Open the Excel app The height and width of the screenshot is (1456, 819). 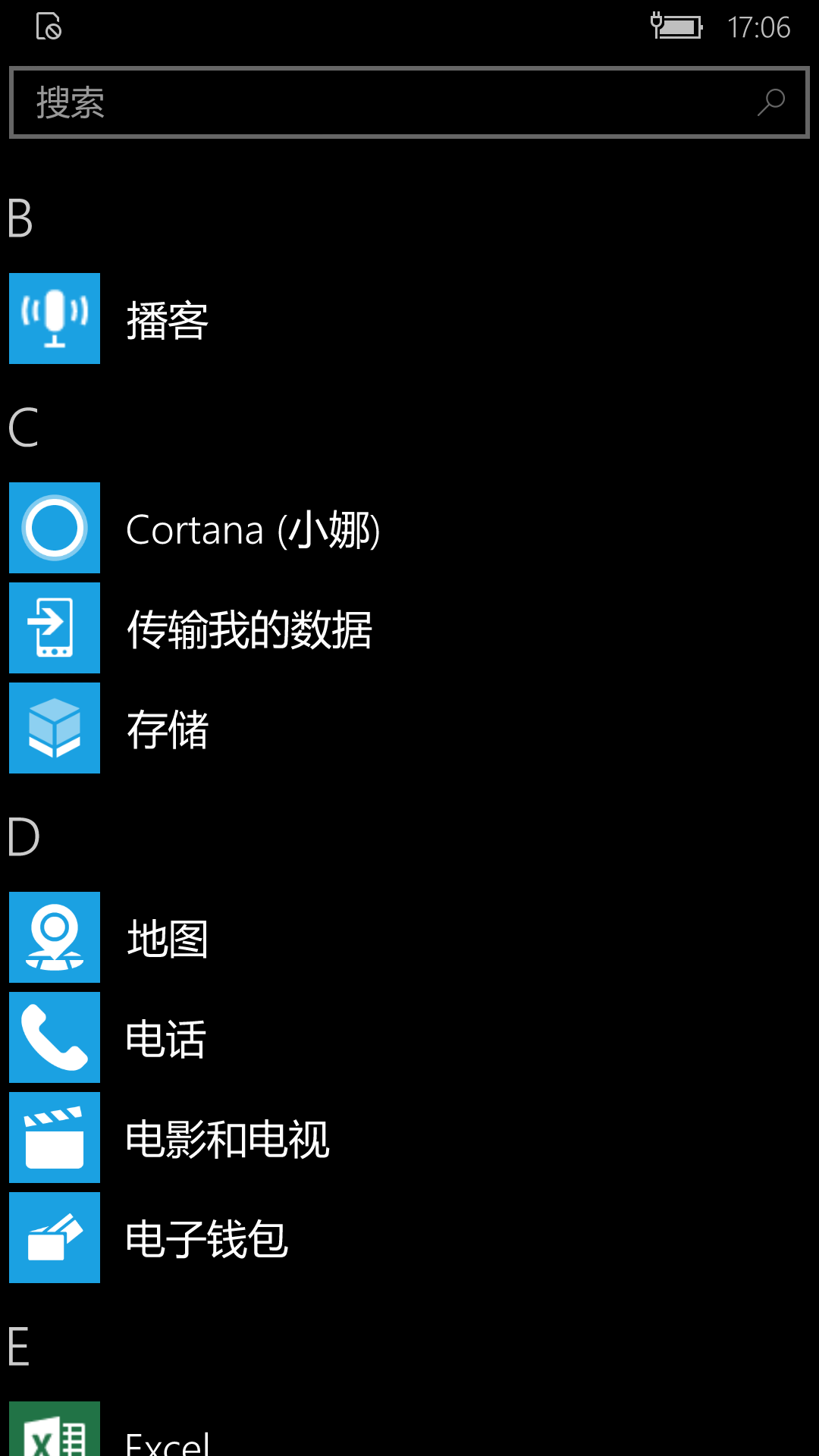pos(409,1429)
